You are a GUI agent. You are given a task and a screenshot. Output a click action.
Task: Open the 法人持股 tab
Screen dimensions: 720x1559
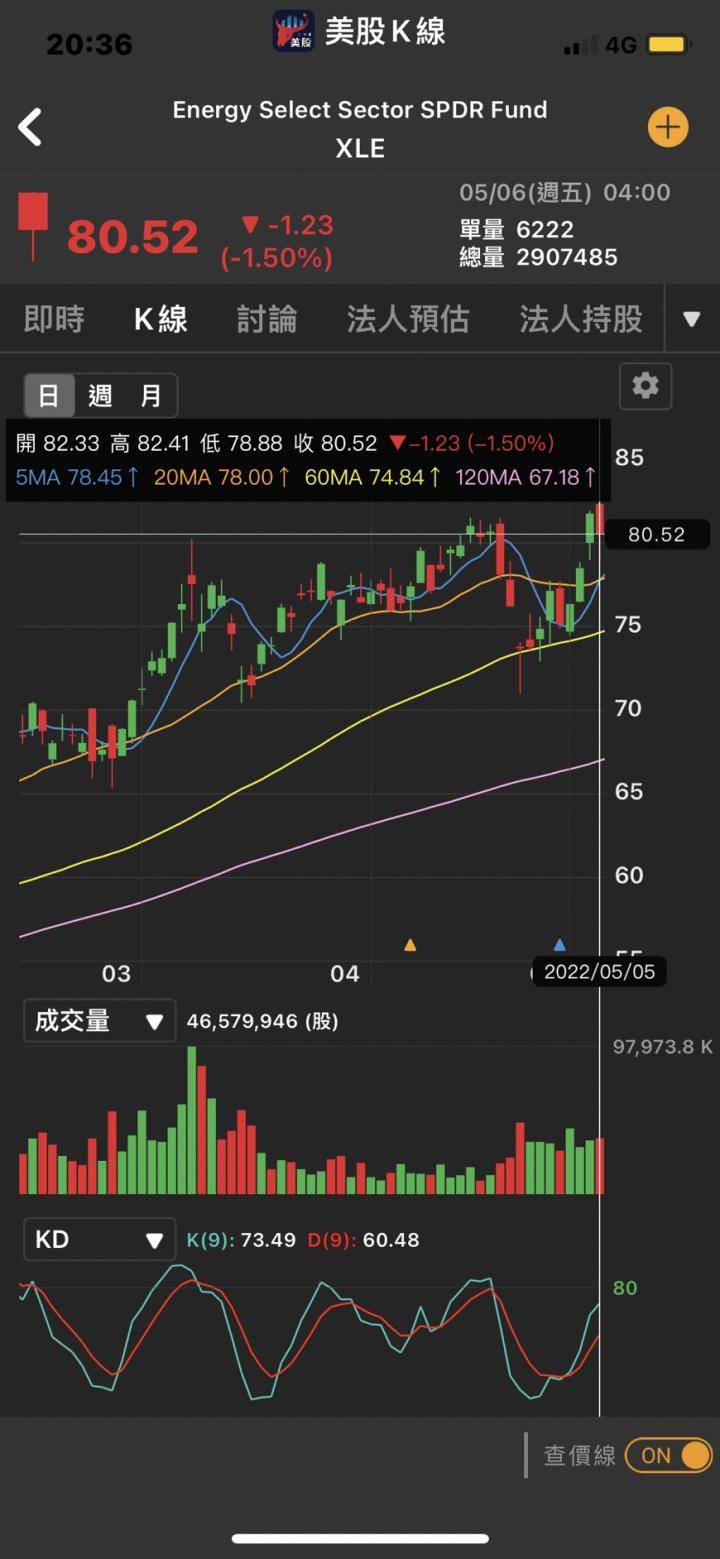point(581,320)
